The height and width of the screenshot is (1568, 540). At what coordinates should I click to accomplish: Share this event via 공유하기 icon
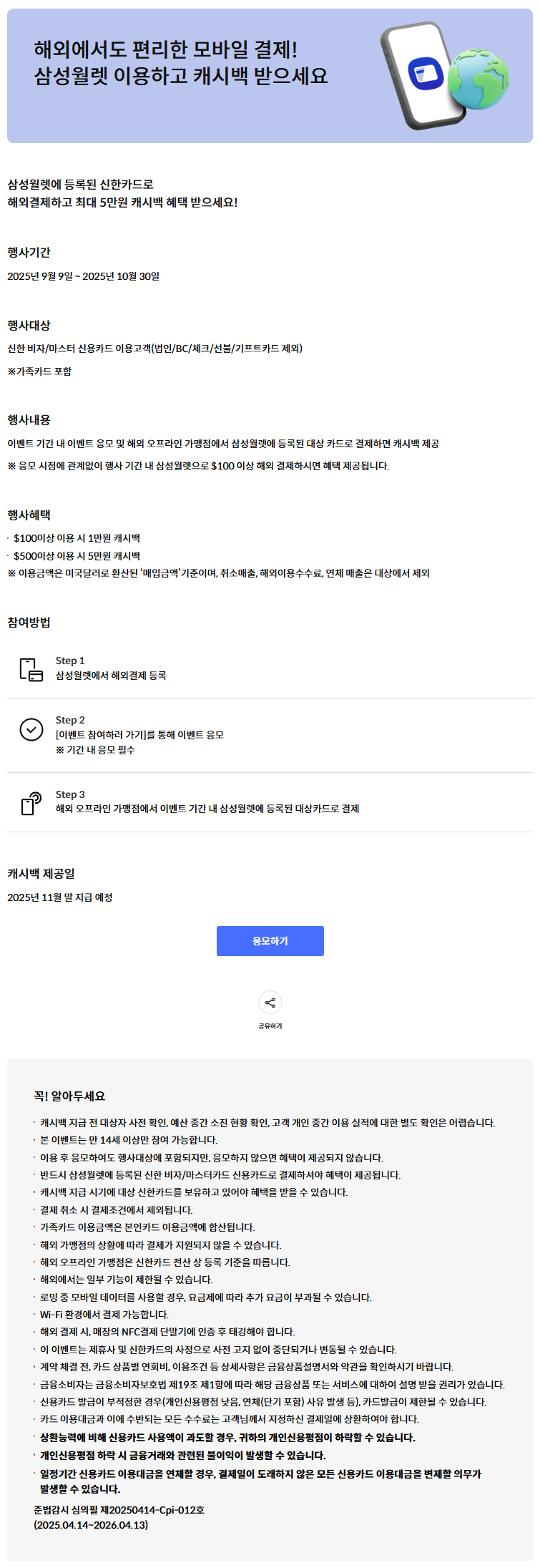270,1003
